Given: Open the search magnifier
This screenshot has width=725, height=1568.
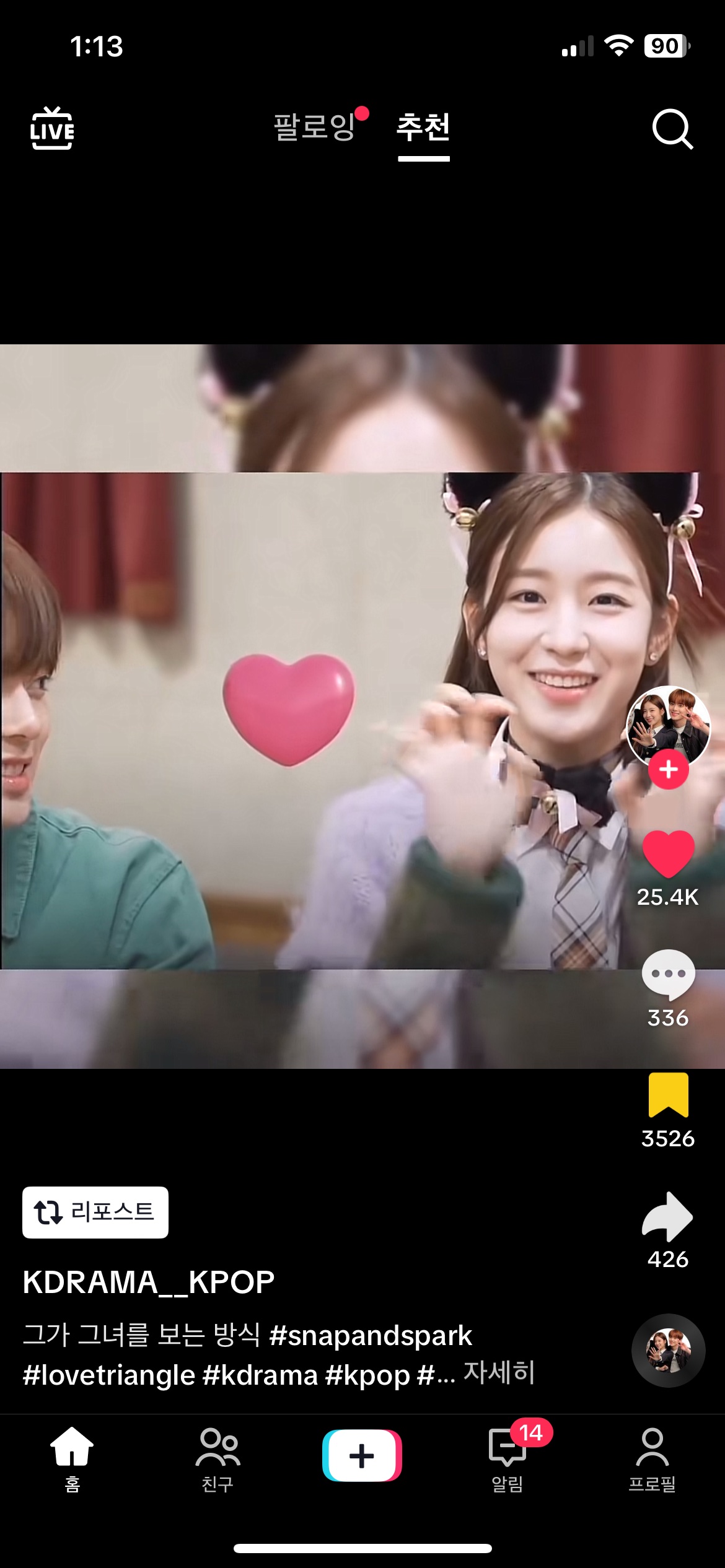Looking at the screenshot, I should pos(672,129).
